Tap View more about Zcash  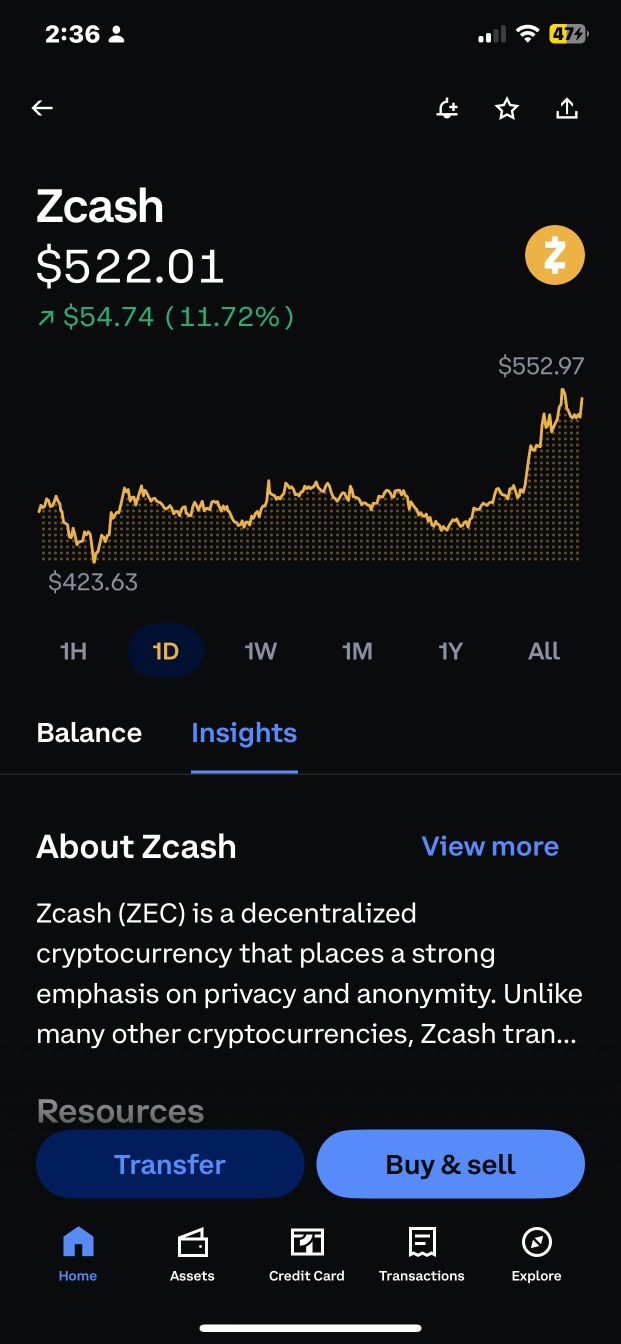click(490, 846)
